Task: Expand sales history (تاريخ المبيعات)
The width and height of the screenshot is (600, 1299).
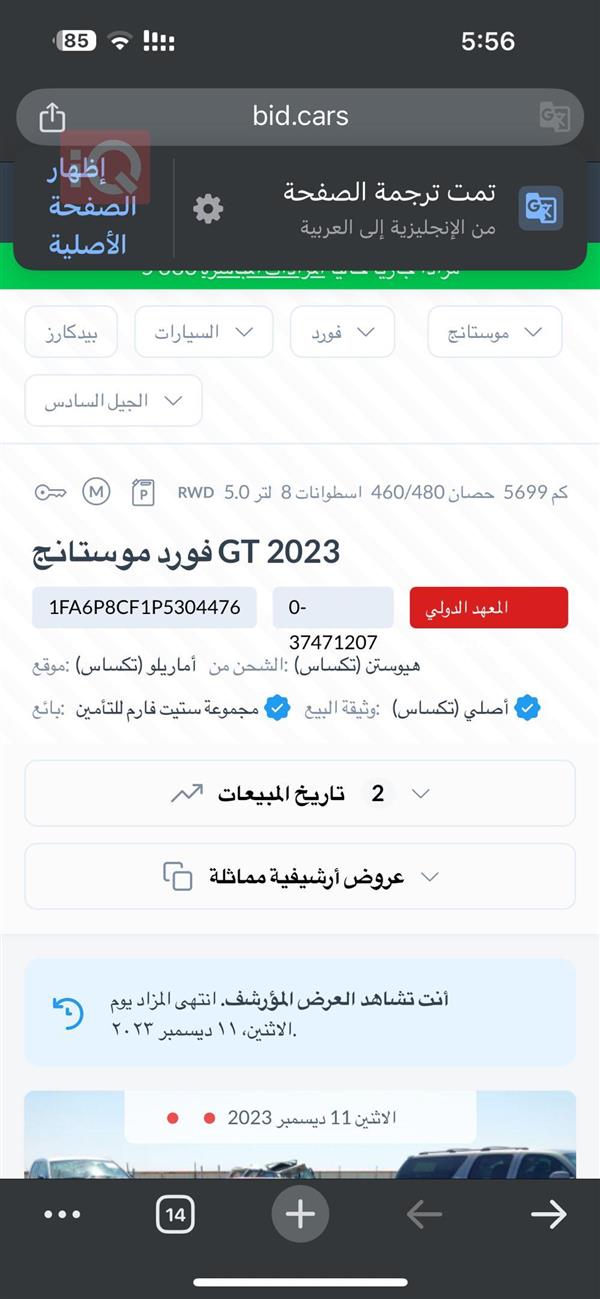Action: click(x=300, y=793)
